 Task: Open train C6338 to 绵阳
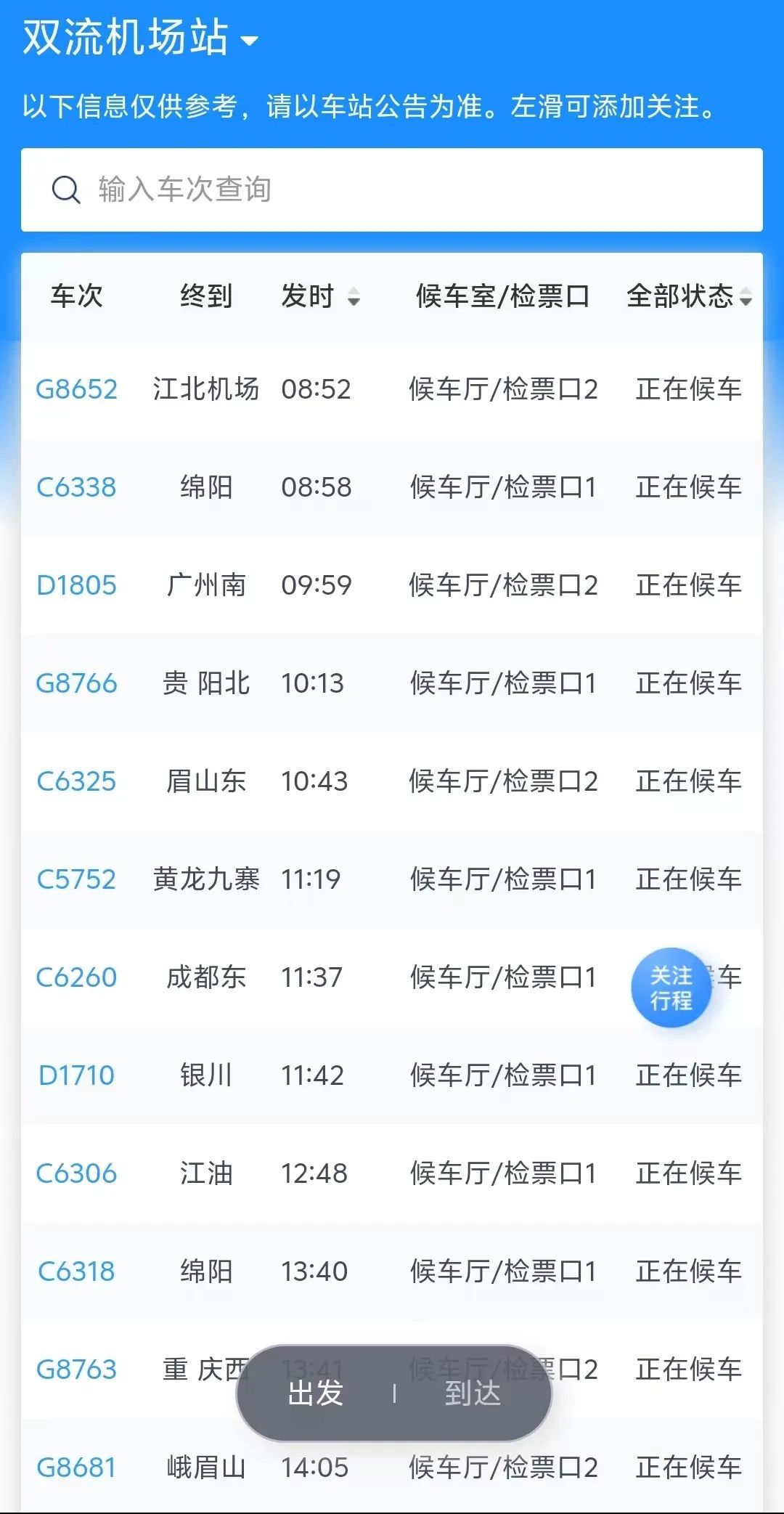pos(77,487)
